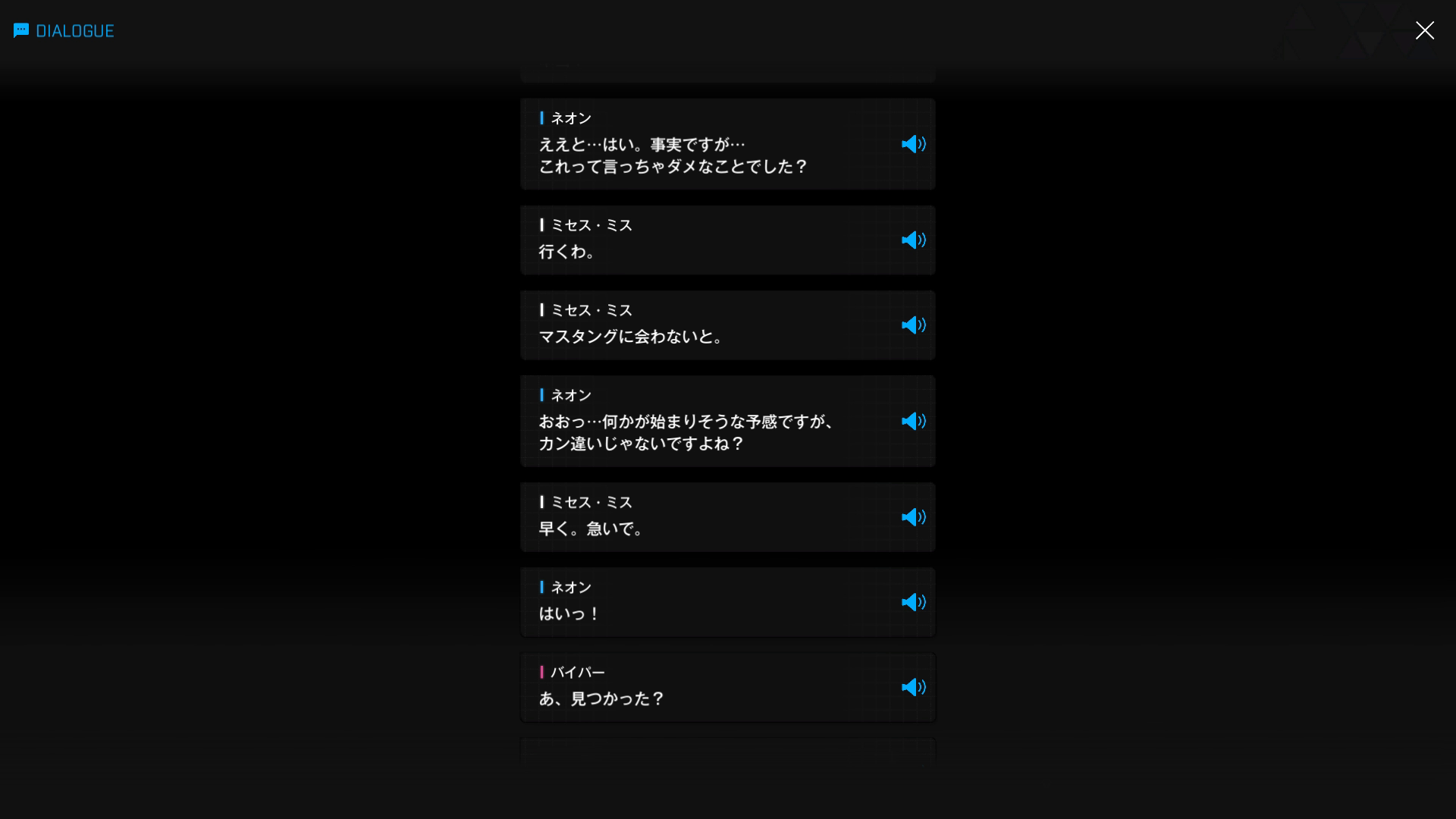1456x819 pixels.
Task: Replay the 'マスタングに会わないと。' voice line
Action: (913, 325)
